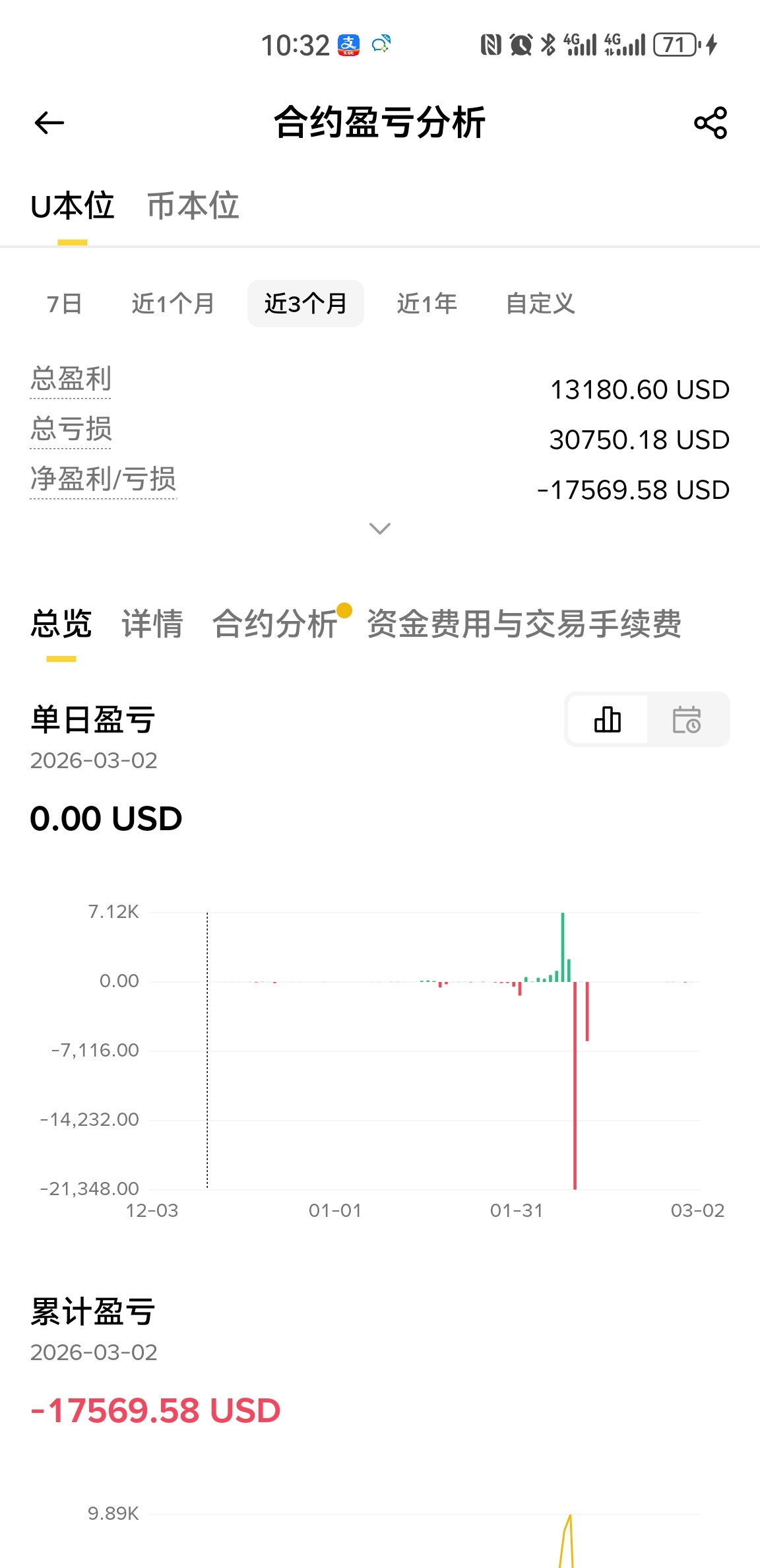Tap 总亏损 for its explanation
This screenshot has height=1568, width=760.
click(x=71, y=430)
